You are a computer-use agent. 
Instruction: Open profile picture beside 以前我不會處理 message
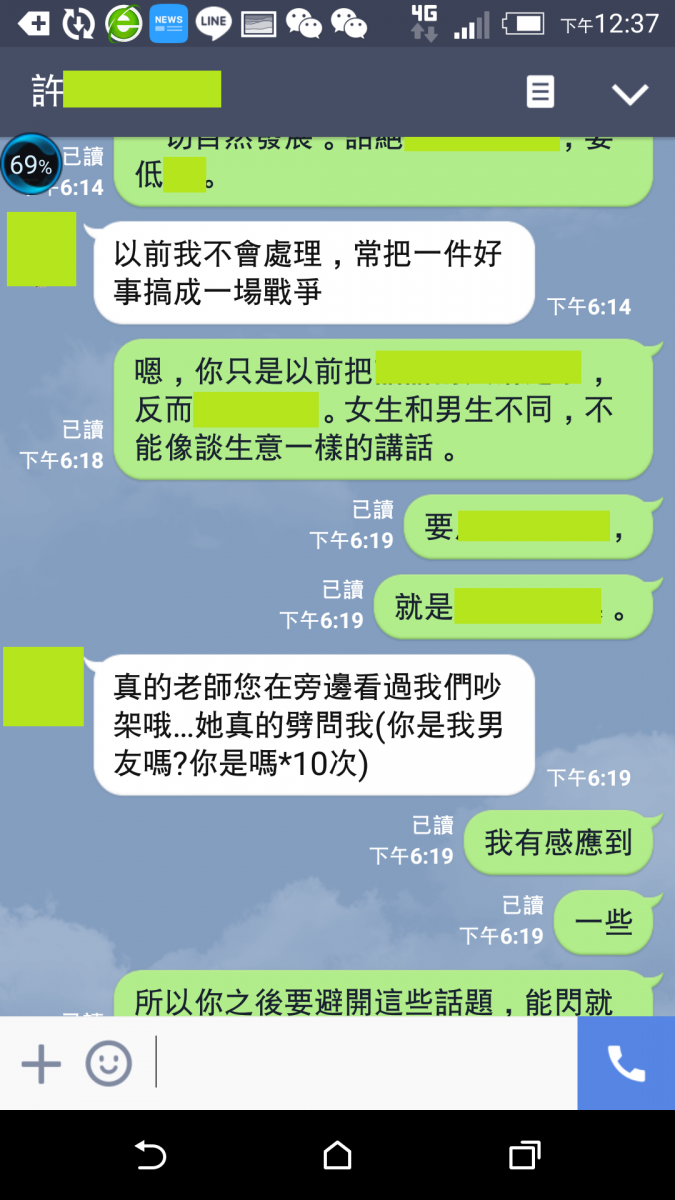42,249
